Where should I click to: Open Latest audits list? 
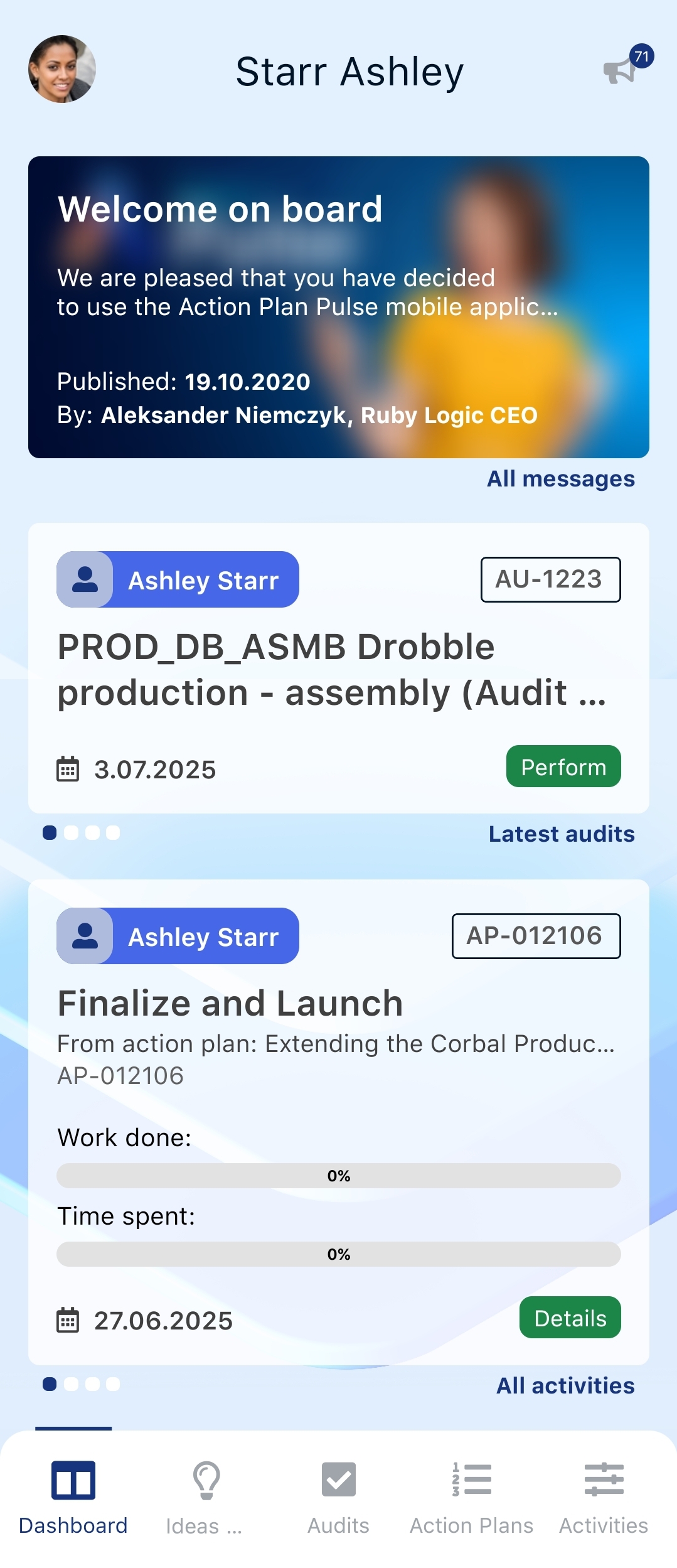[x=561, y=834]
